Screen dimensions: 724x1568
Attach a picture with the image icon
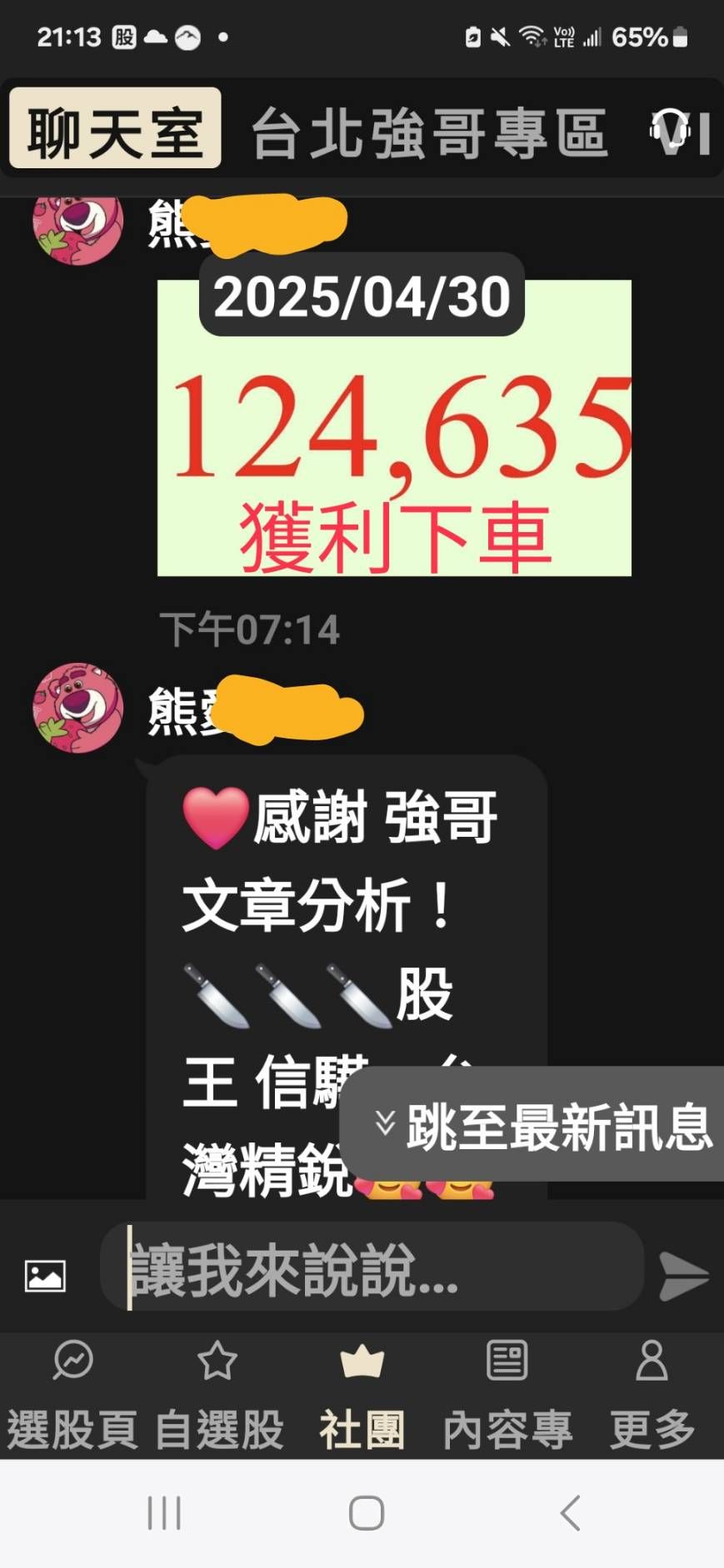tap(45, 1275)
